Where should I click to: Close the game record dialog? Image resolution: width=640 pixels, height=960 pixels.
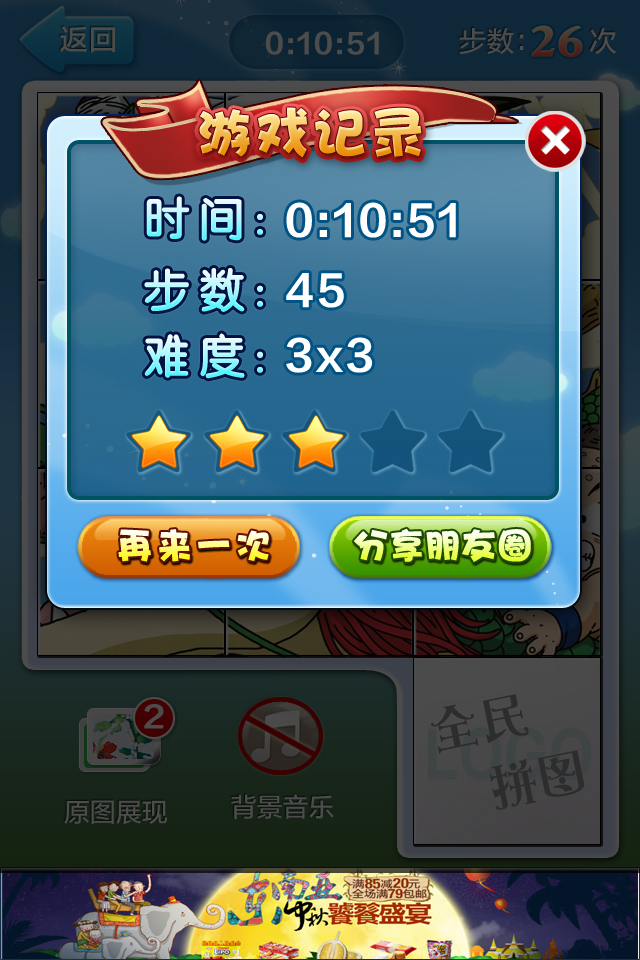(555, 144)
